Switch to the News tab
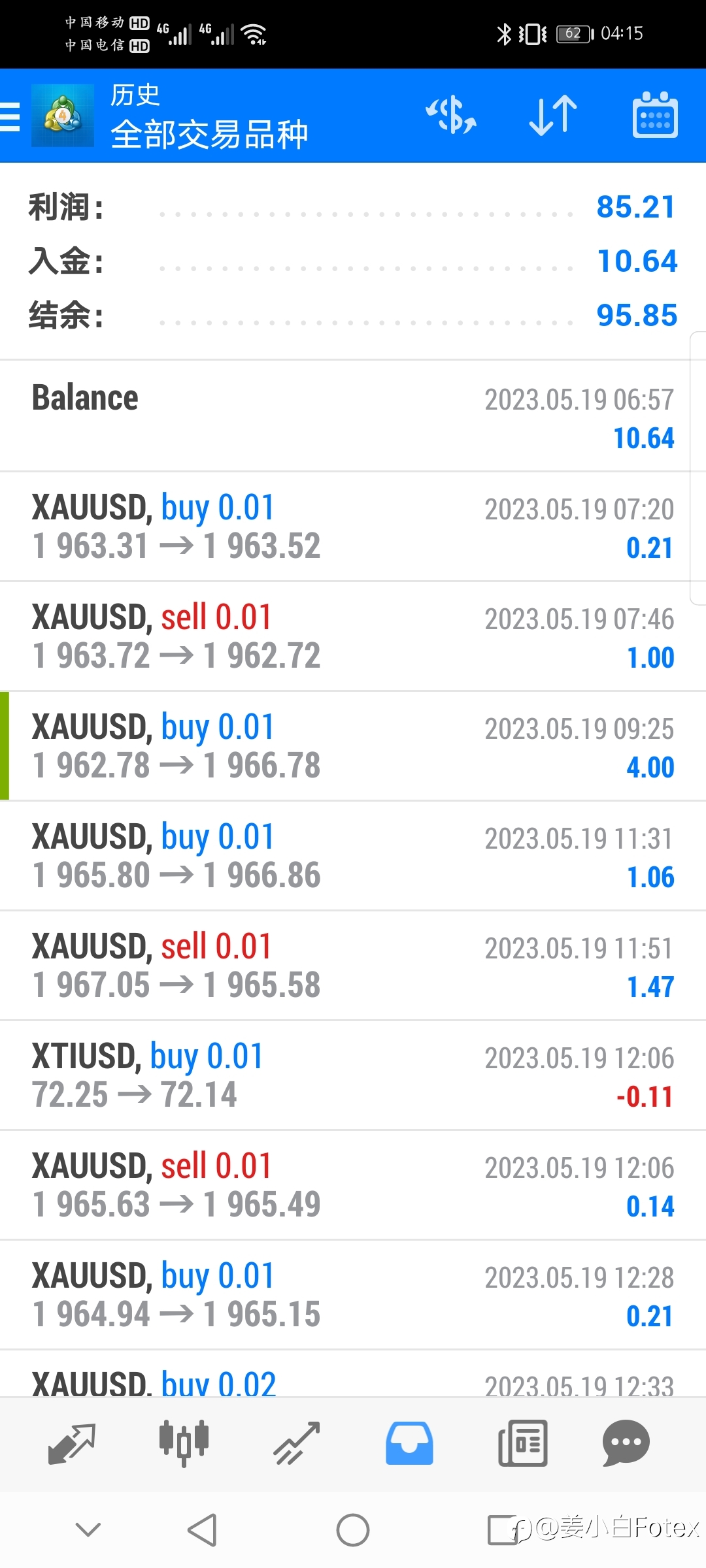 point(522,1443)
